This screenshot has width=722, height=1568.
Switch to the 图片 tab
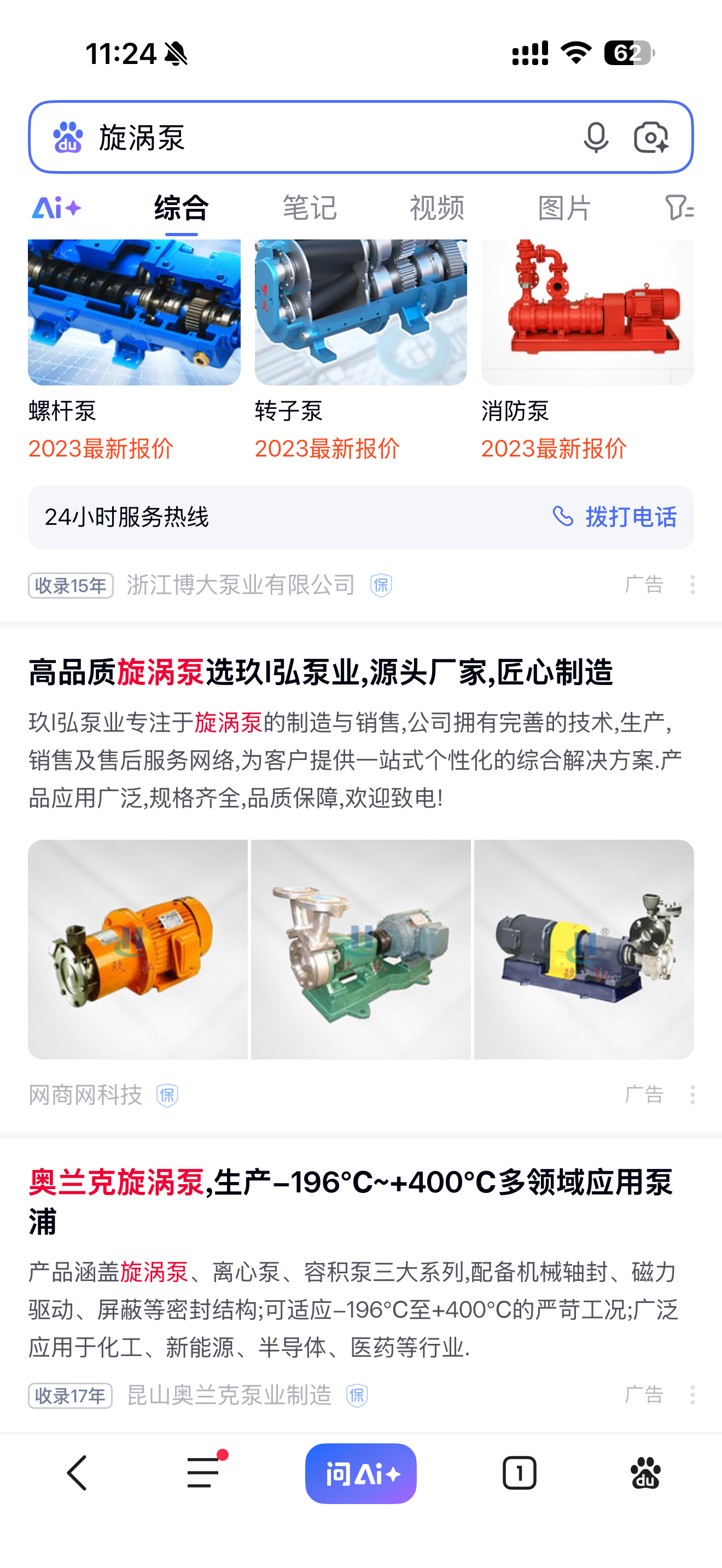(x=564, y=208)
